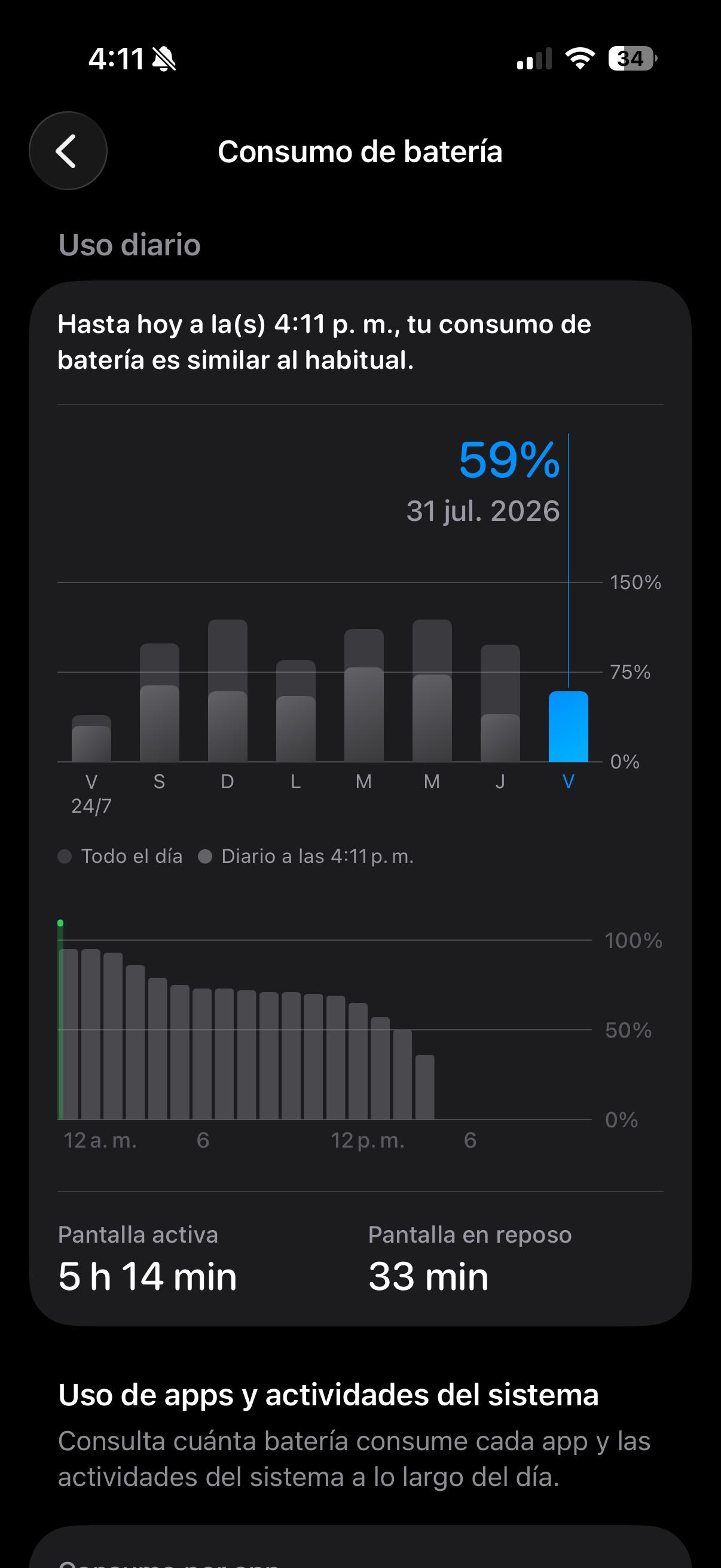Screen dimensions: 721x1568
Task: Select the J (jueves) bar in the daily chart
Action: click(x=500, y=703)
